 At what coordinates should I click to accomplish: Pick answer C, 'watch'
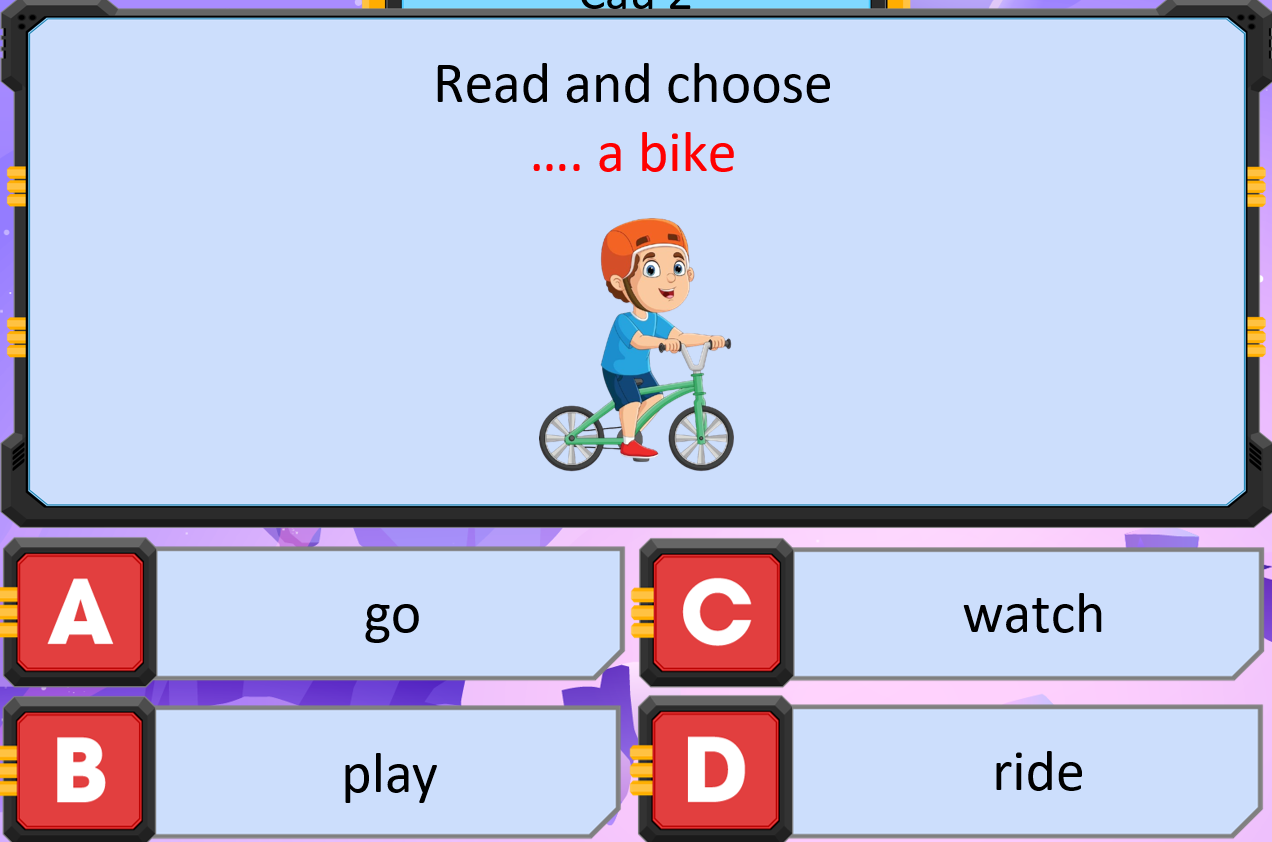pyautogui.click(x=1030, y=614)
